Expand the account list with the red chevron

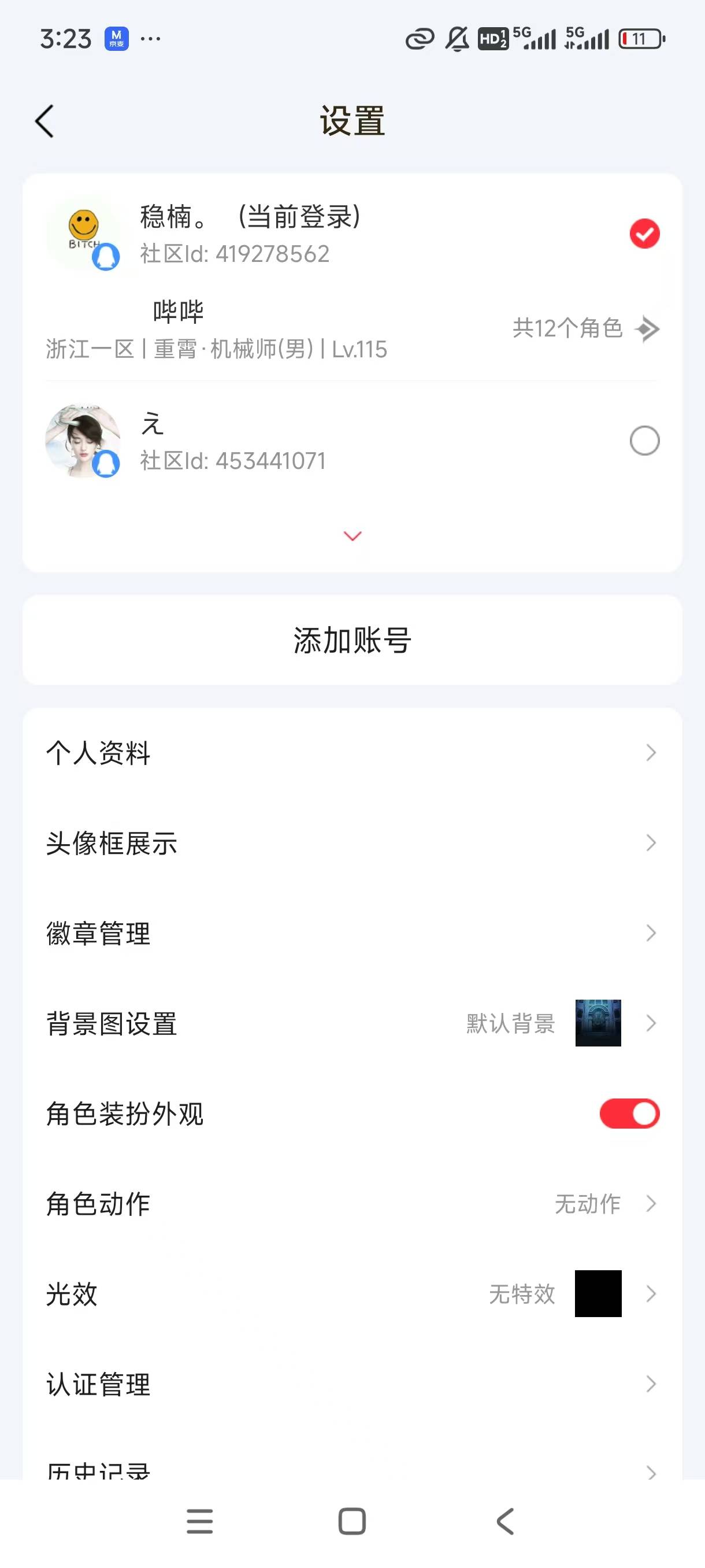tap(352, 537)
